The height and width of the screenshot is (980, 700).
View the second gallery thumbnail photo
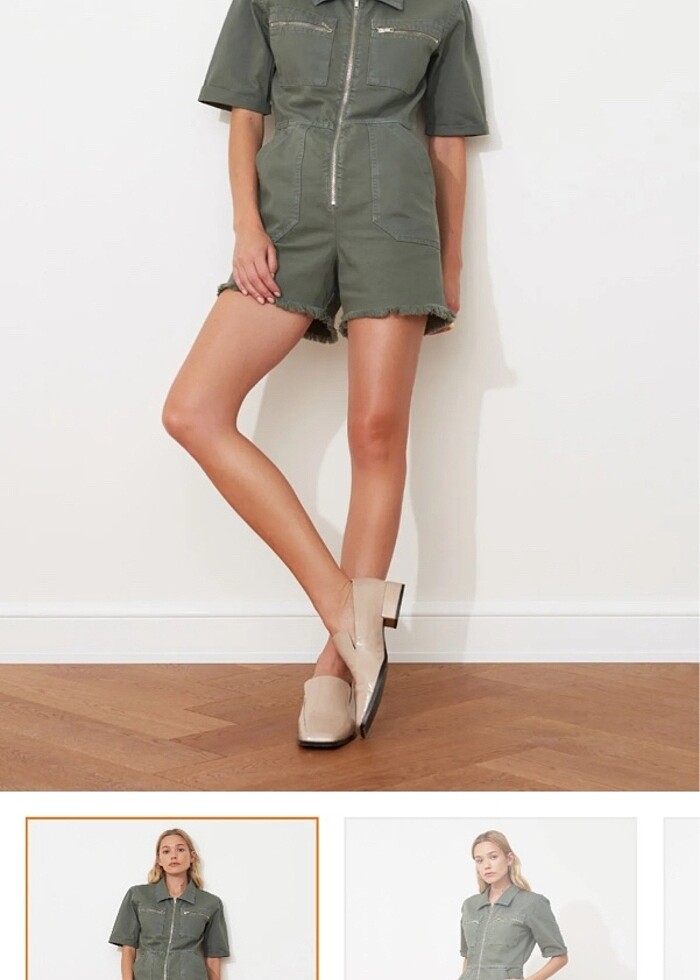[x=490, y=898]
